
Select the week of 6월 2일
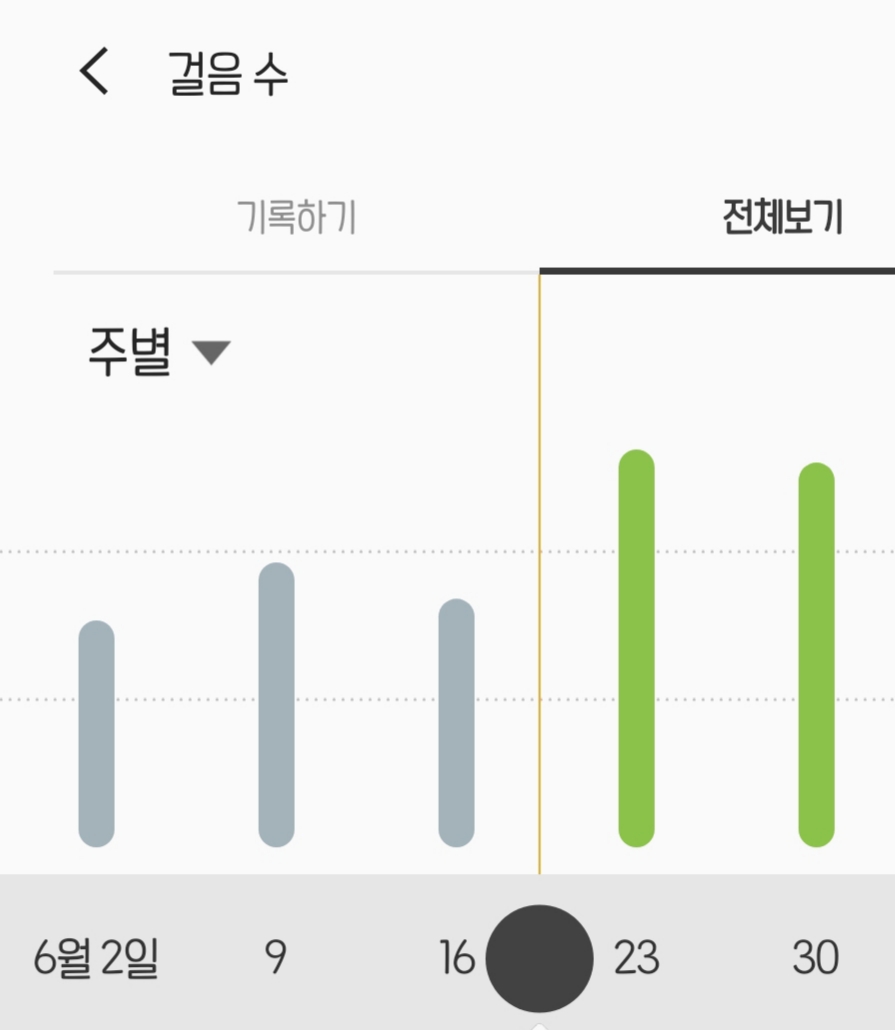click(96, 958)
